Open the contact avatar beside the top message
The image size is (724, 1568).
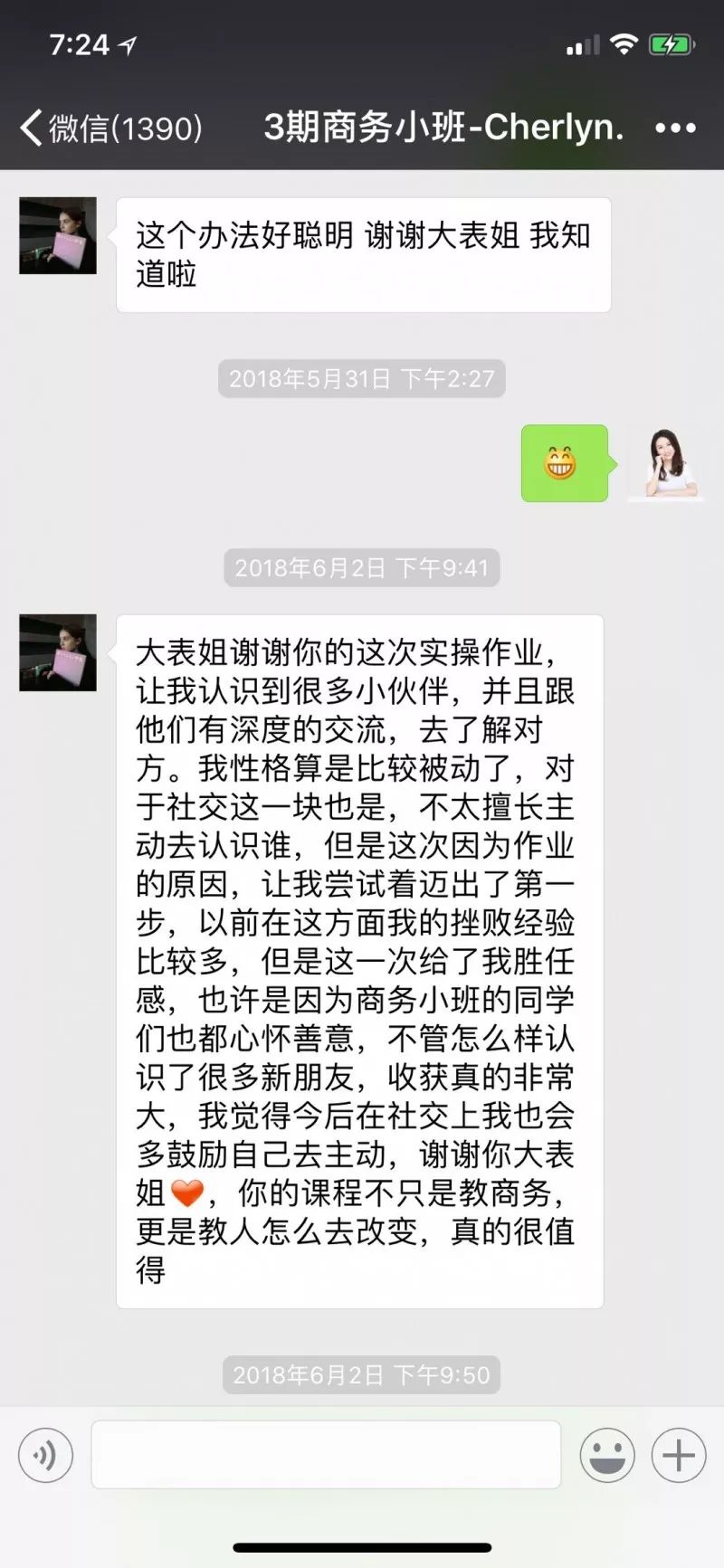point(58,236)
